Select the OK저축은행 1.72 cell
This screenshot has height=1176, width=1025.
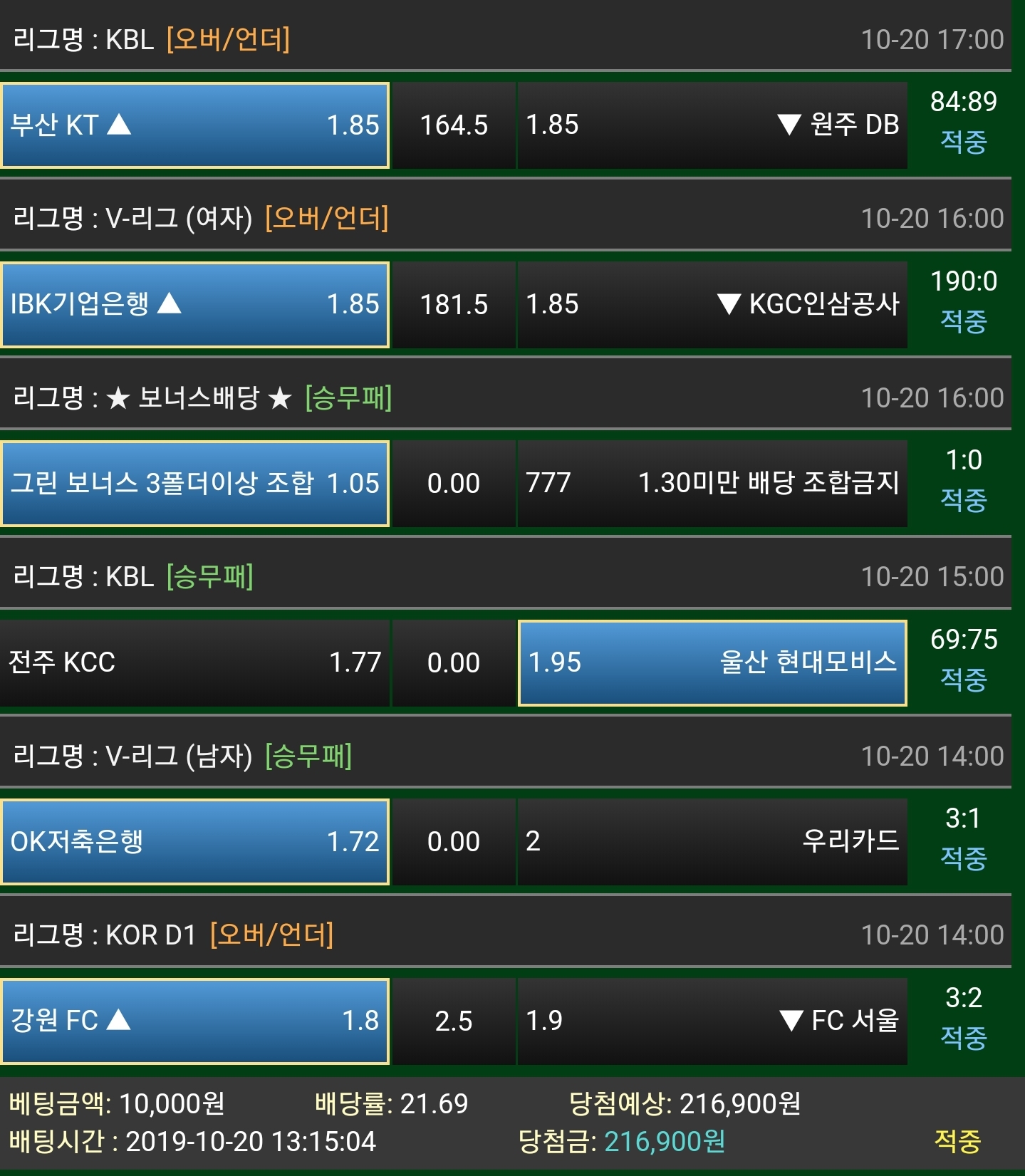(x=194, y=842)
